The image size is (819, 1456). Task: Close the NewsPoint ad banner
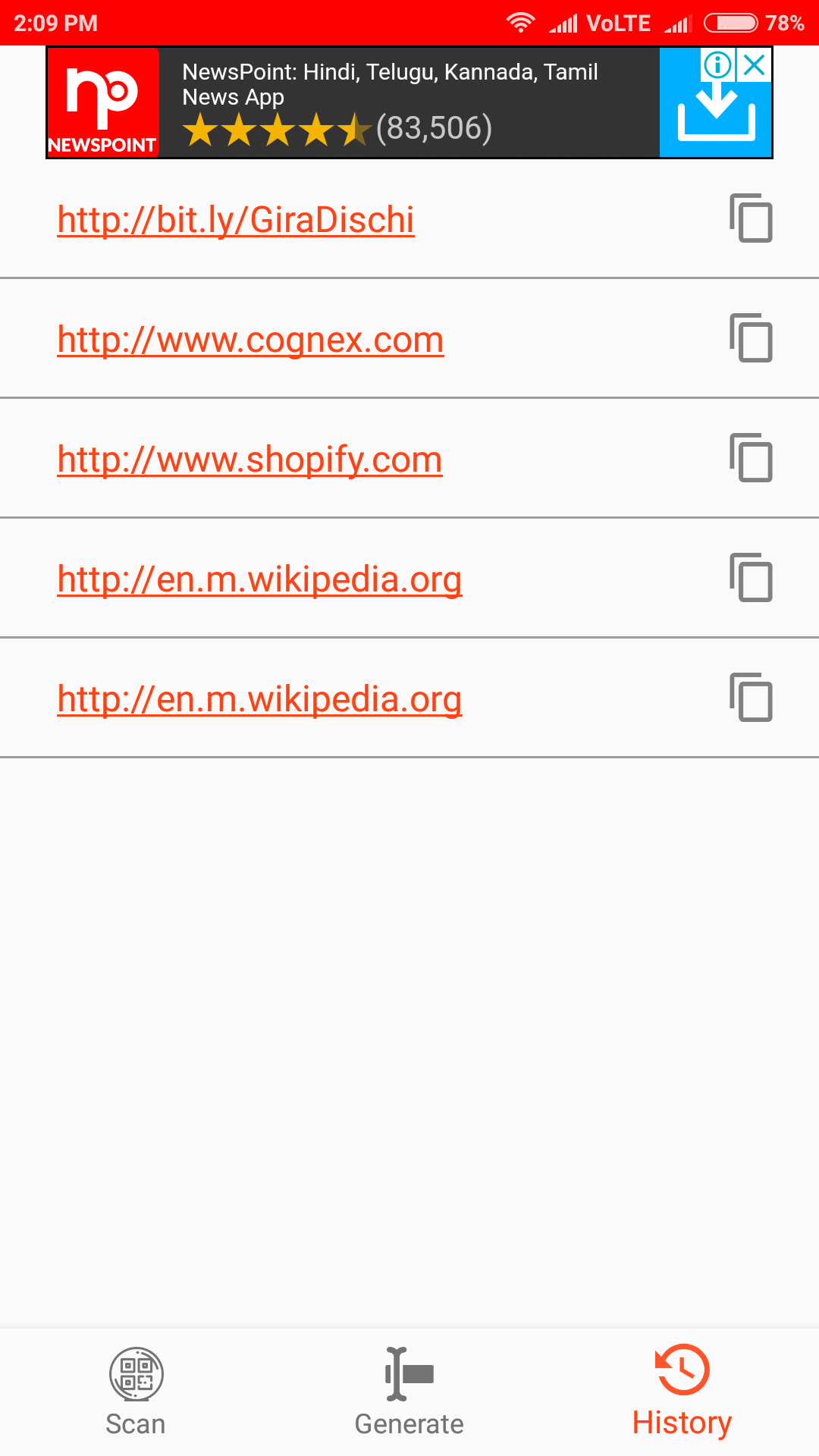pyautogui.click(x=755, y=65)
